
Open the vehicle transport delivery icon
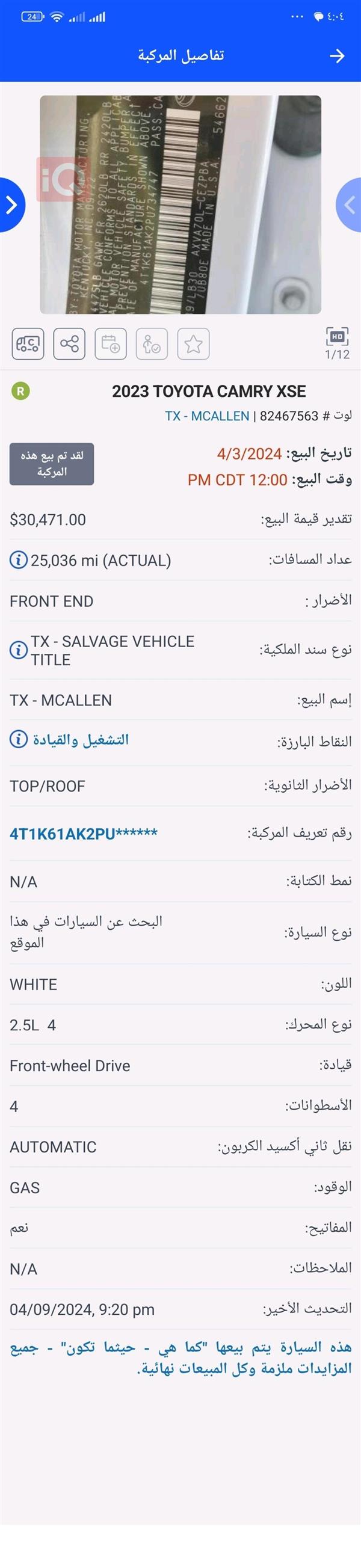28,344
